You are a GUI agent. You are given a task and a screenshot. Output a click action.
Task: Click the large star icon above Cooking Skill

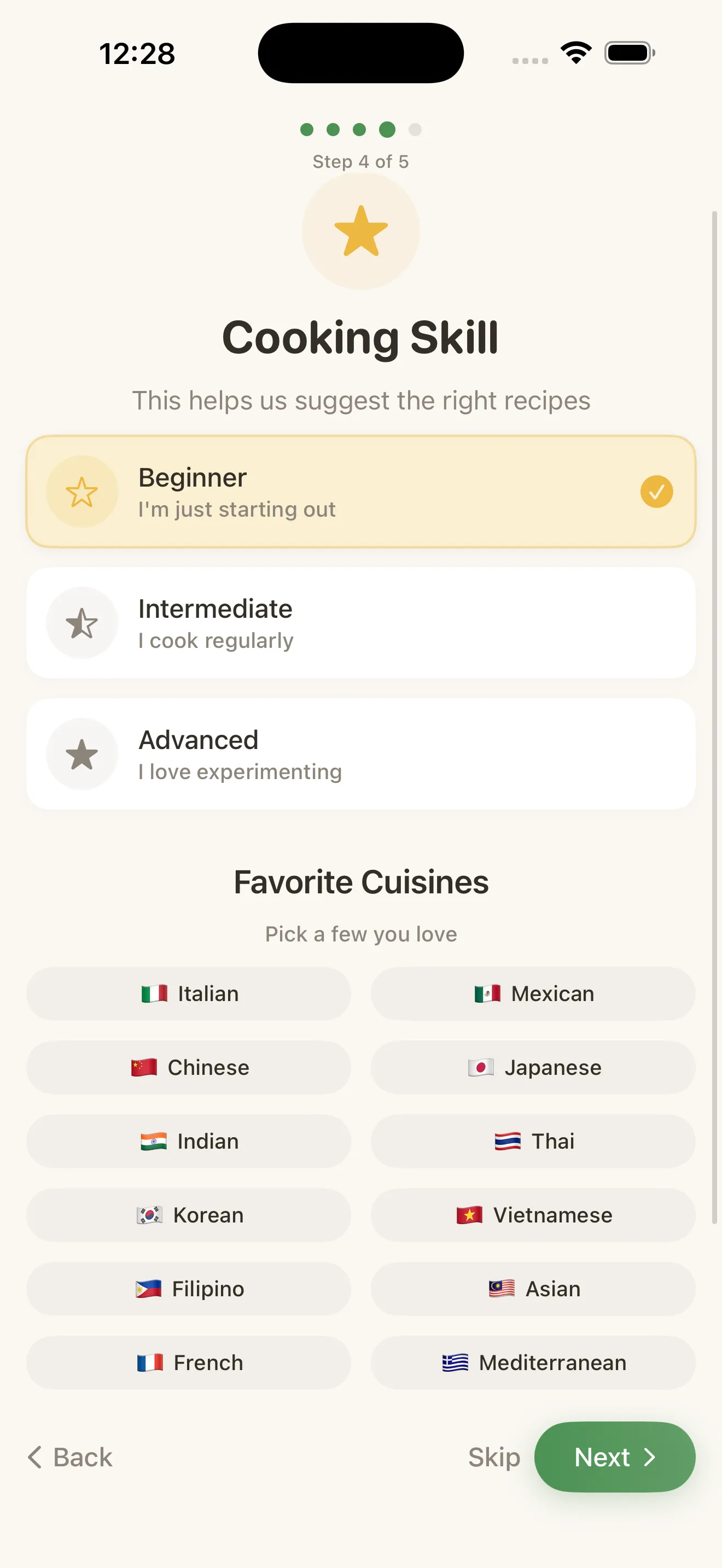tap(360, 231)
